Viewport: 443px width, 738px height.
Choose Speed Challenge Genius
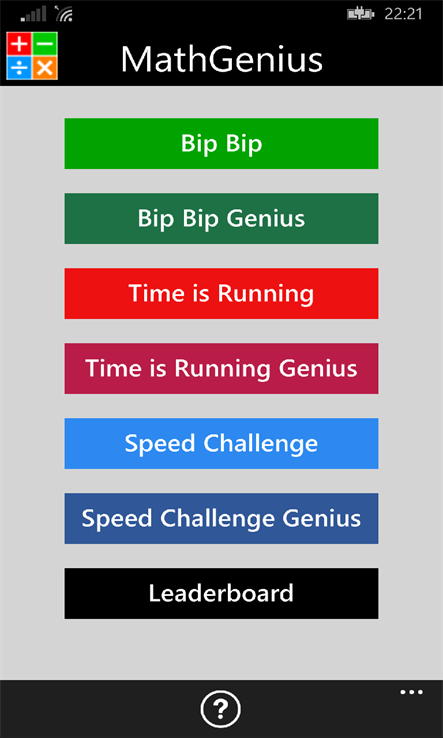[221, 519]
